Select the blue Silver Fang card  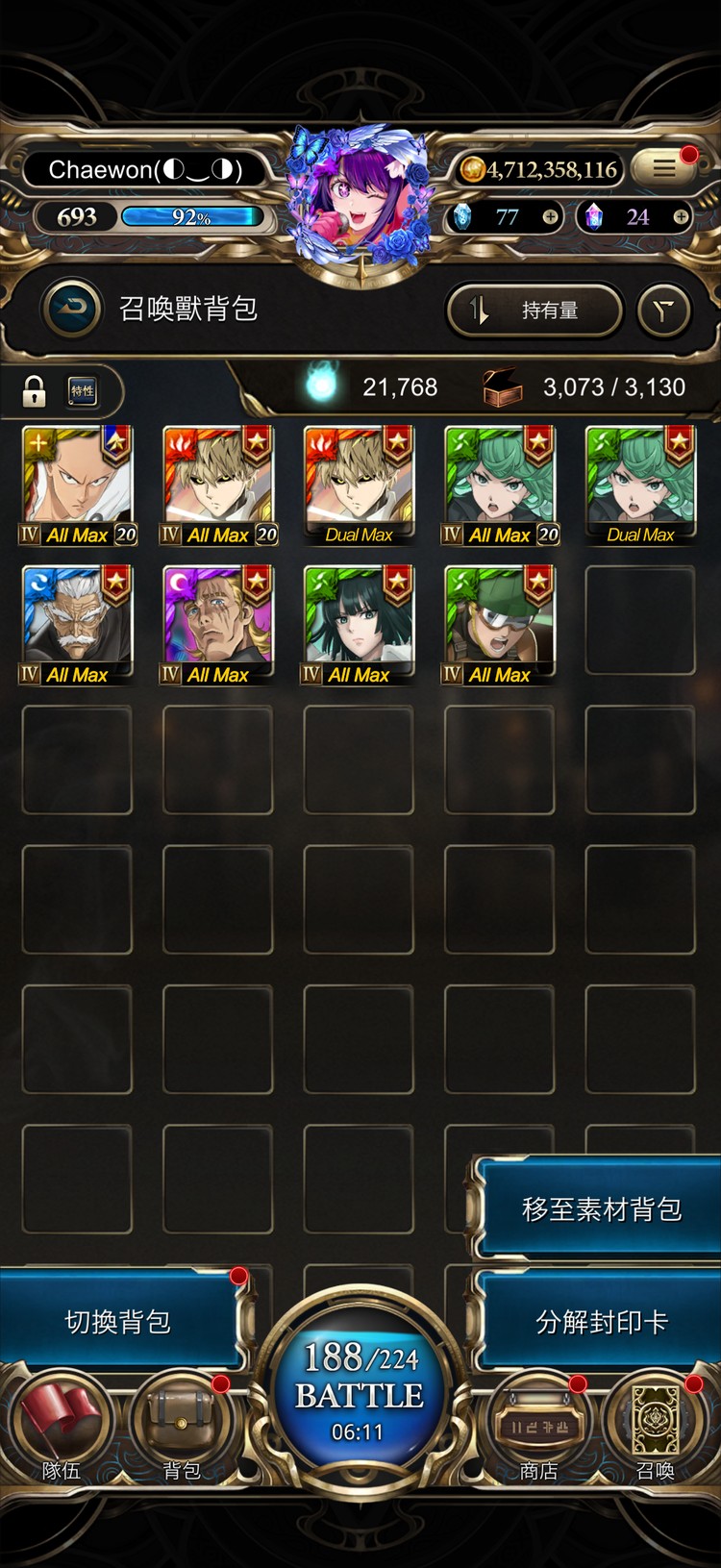77,624
